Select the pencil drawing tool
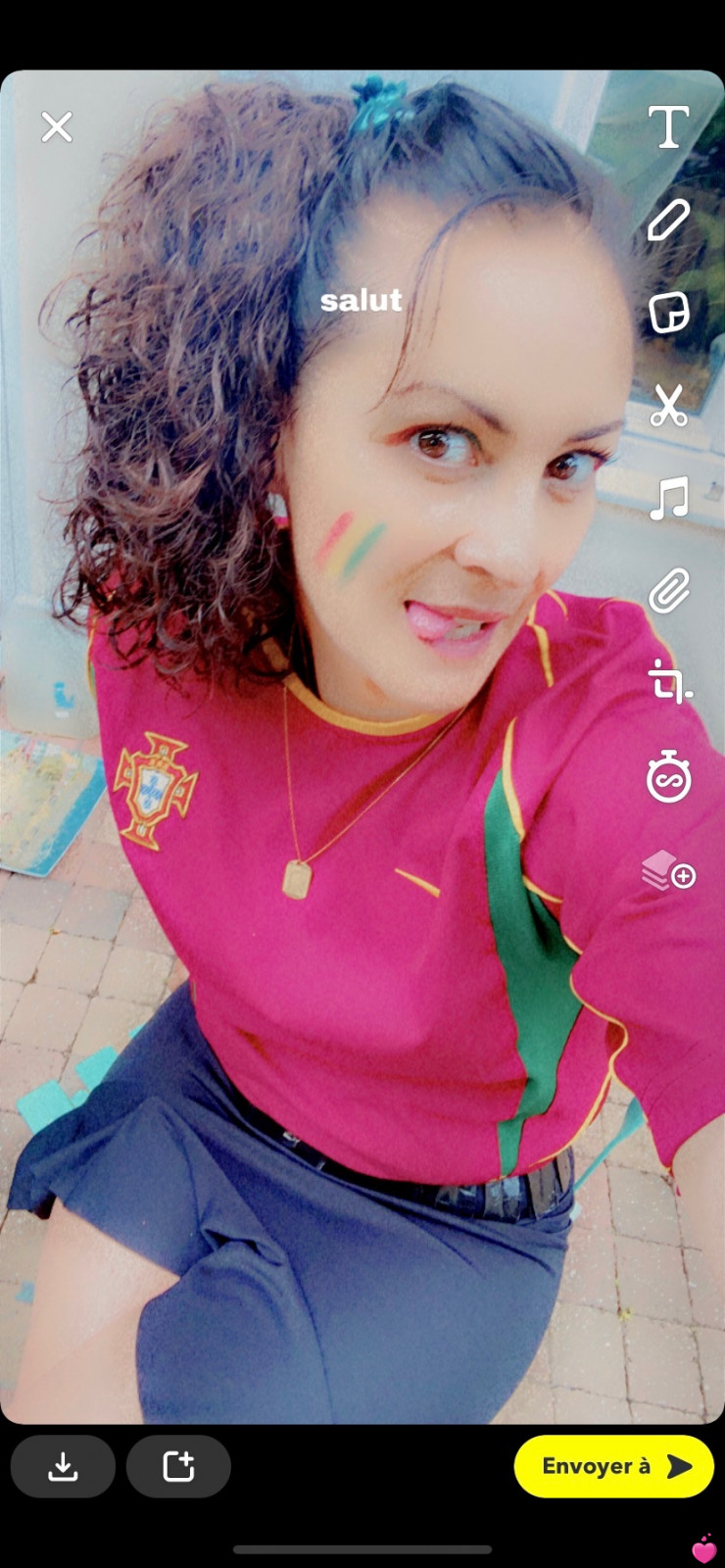725x1568 pixels. pos(668,220)
